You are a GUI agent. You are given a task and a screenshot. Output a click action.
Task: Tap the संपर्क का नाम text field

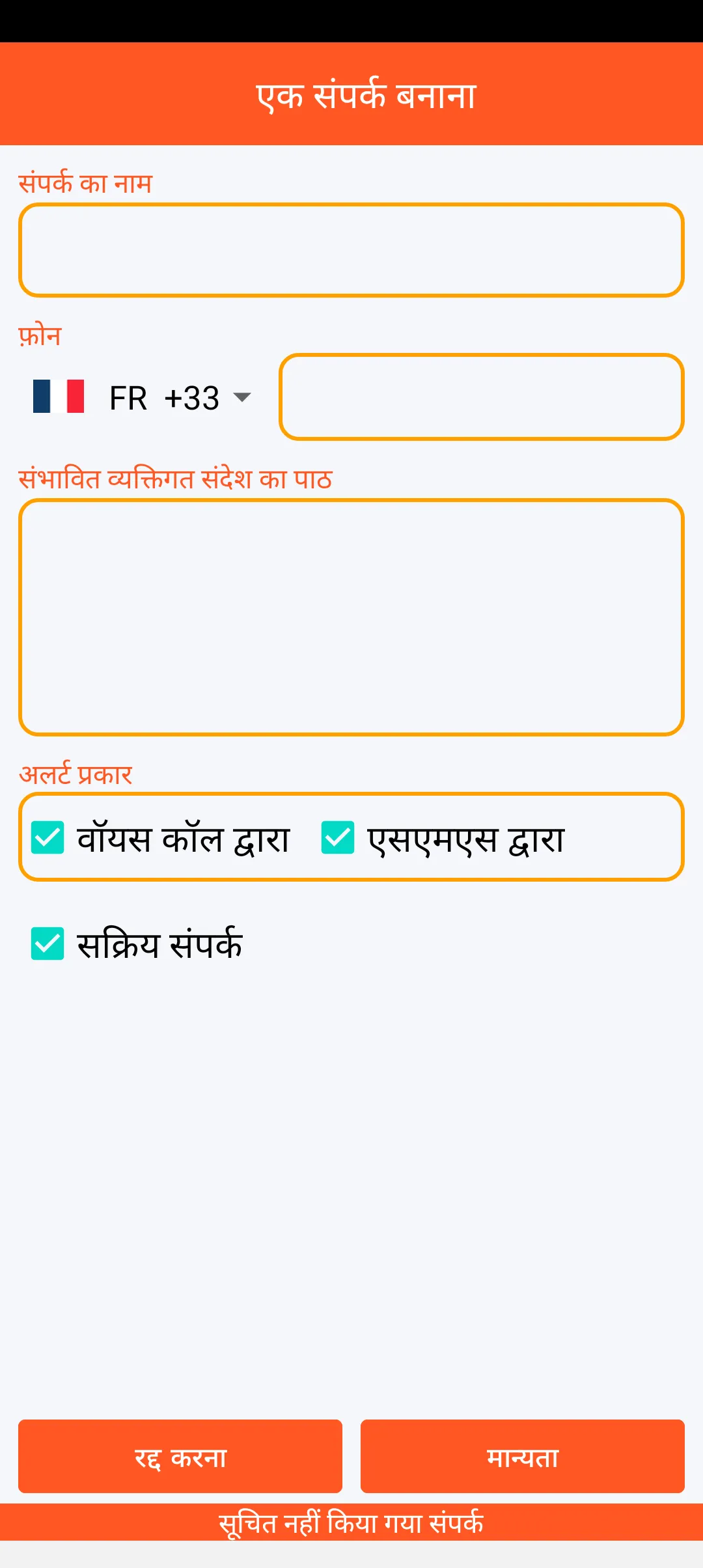coord(351,250)
